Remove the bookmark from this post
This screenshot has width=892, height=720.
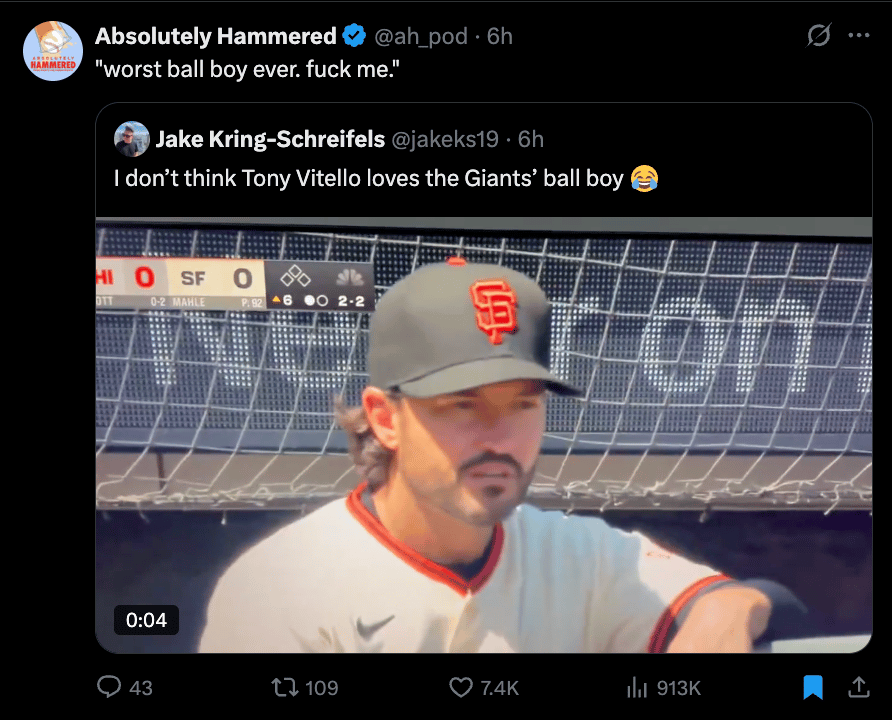813,687
